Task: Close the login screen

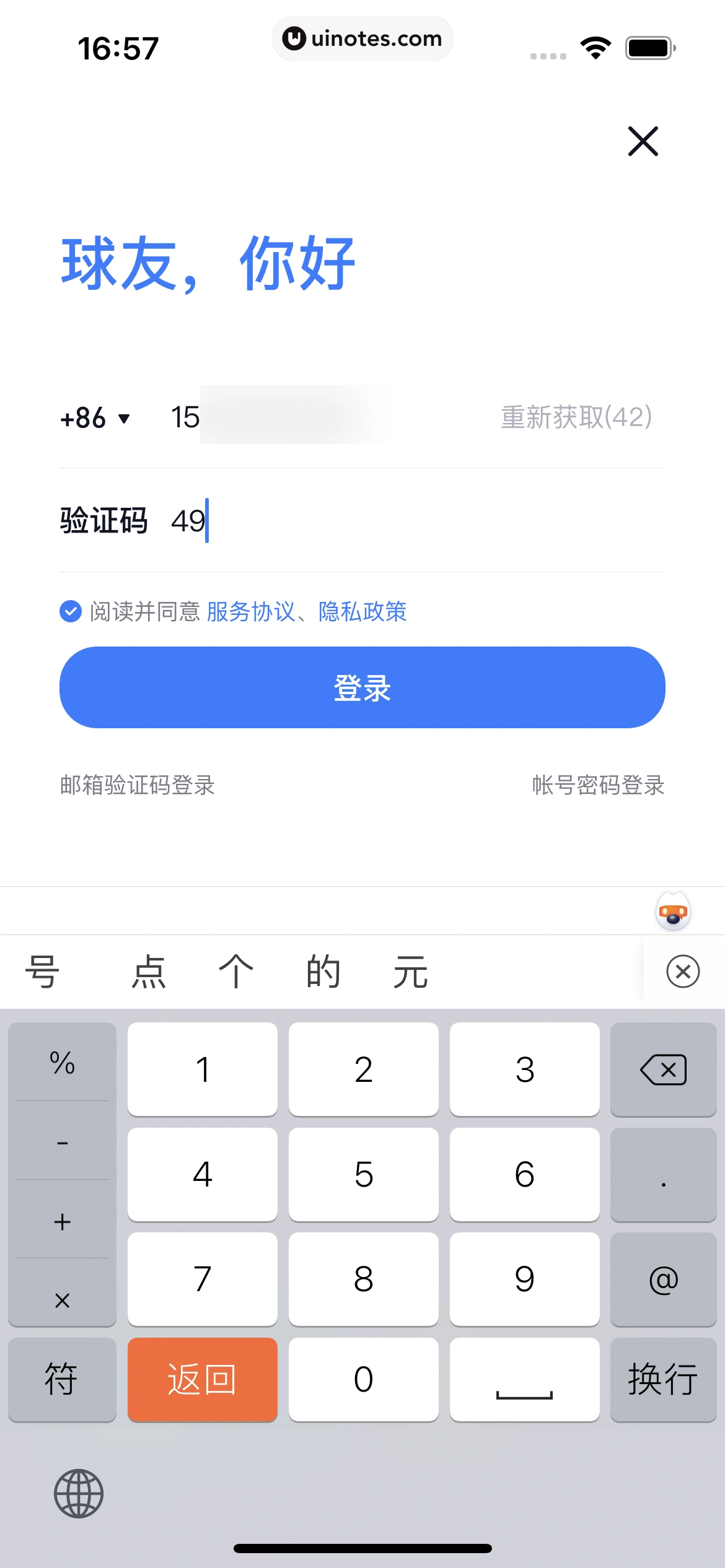Action: (643, 141)
